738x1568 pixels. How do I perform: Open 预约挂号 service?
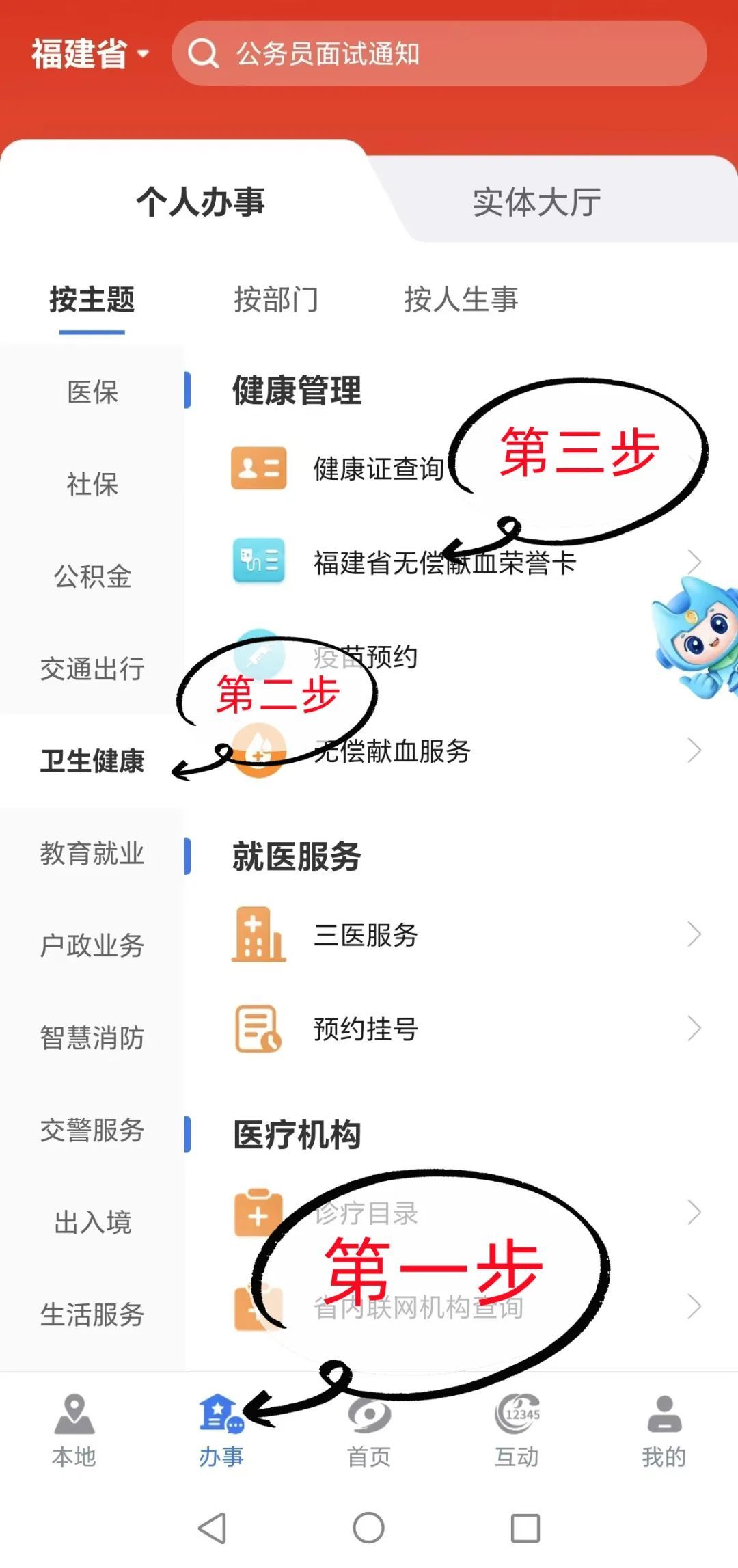click(444, 1029)
